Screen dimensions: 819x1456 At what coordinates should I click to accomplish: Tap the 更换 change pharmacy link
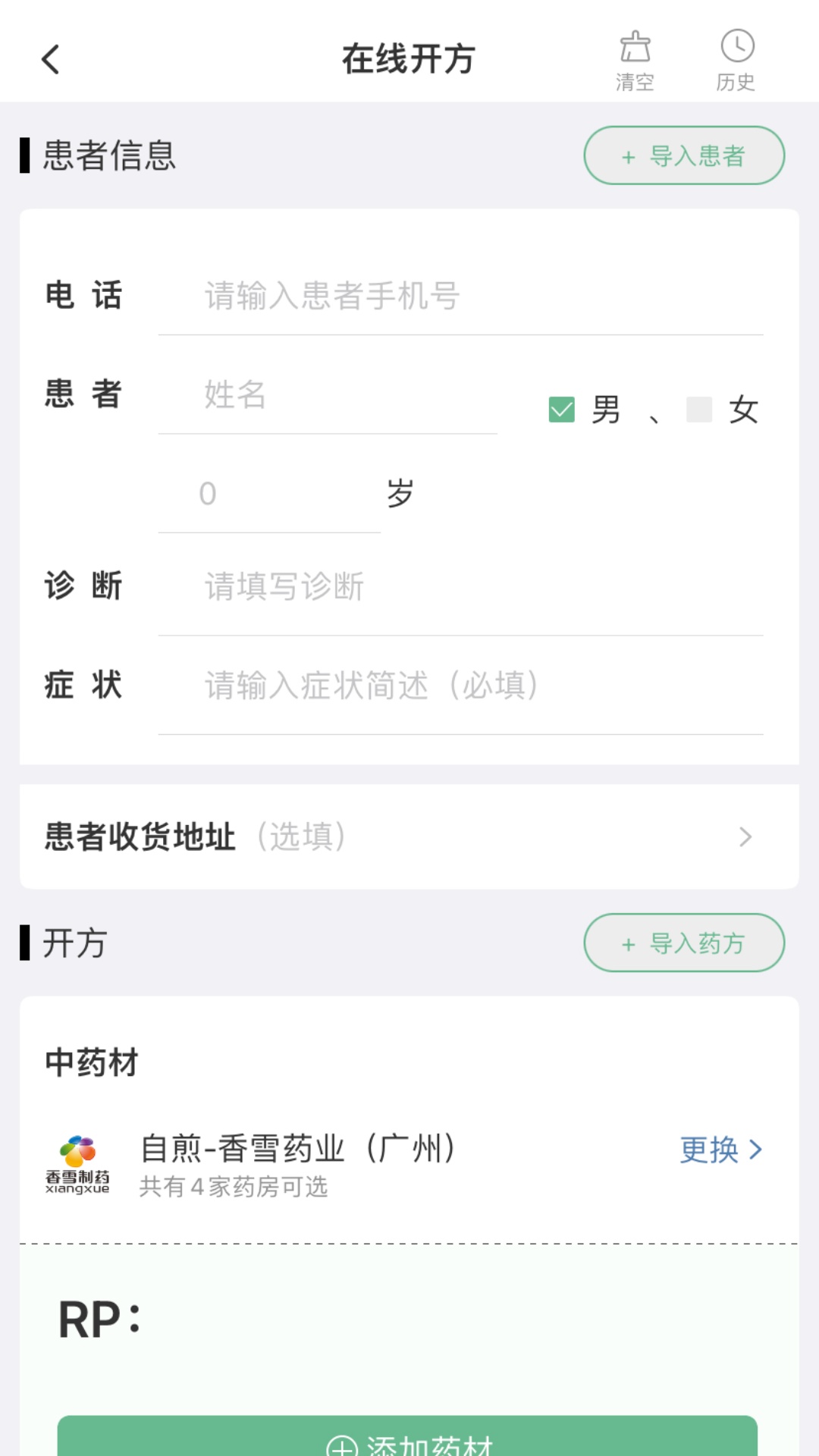711,1150
